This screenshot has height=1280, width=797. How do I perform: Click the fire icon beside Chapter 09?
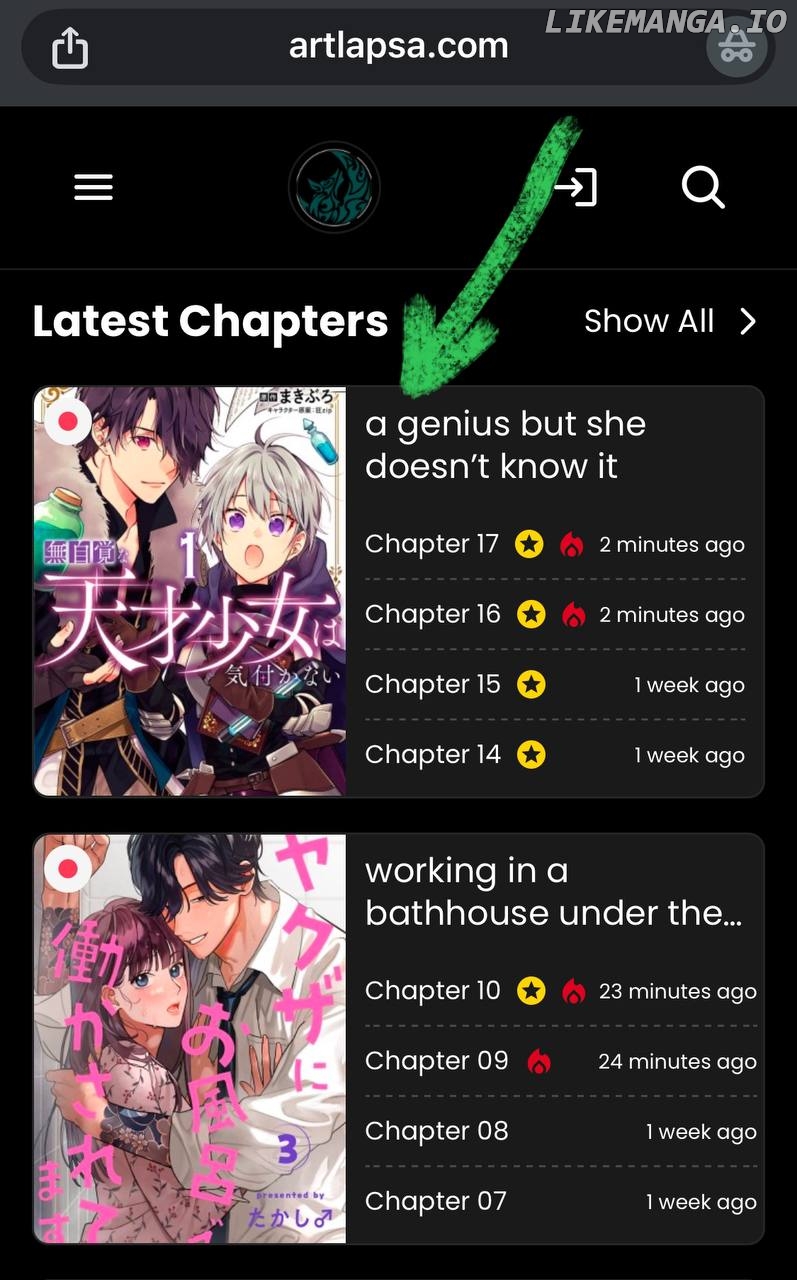point(541,1061)
